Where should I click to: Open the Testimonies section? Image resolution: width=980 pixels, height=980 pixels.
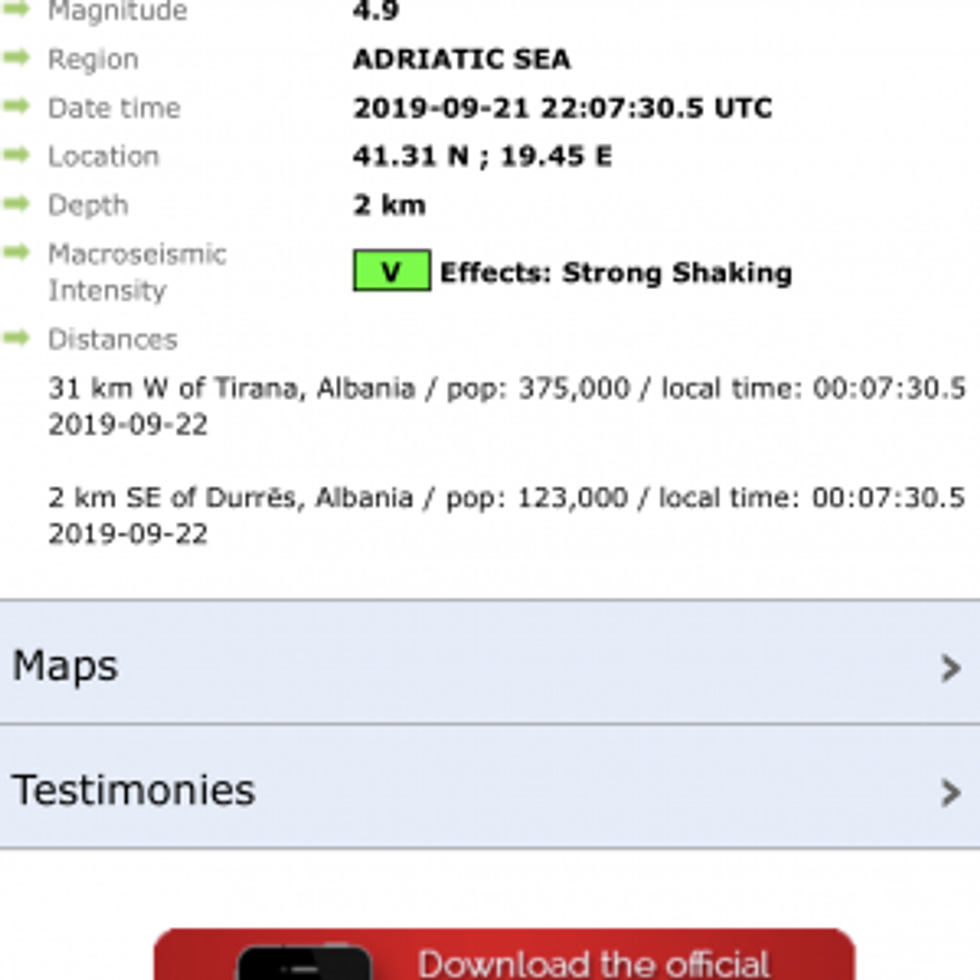point(489,789)
